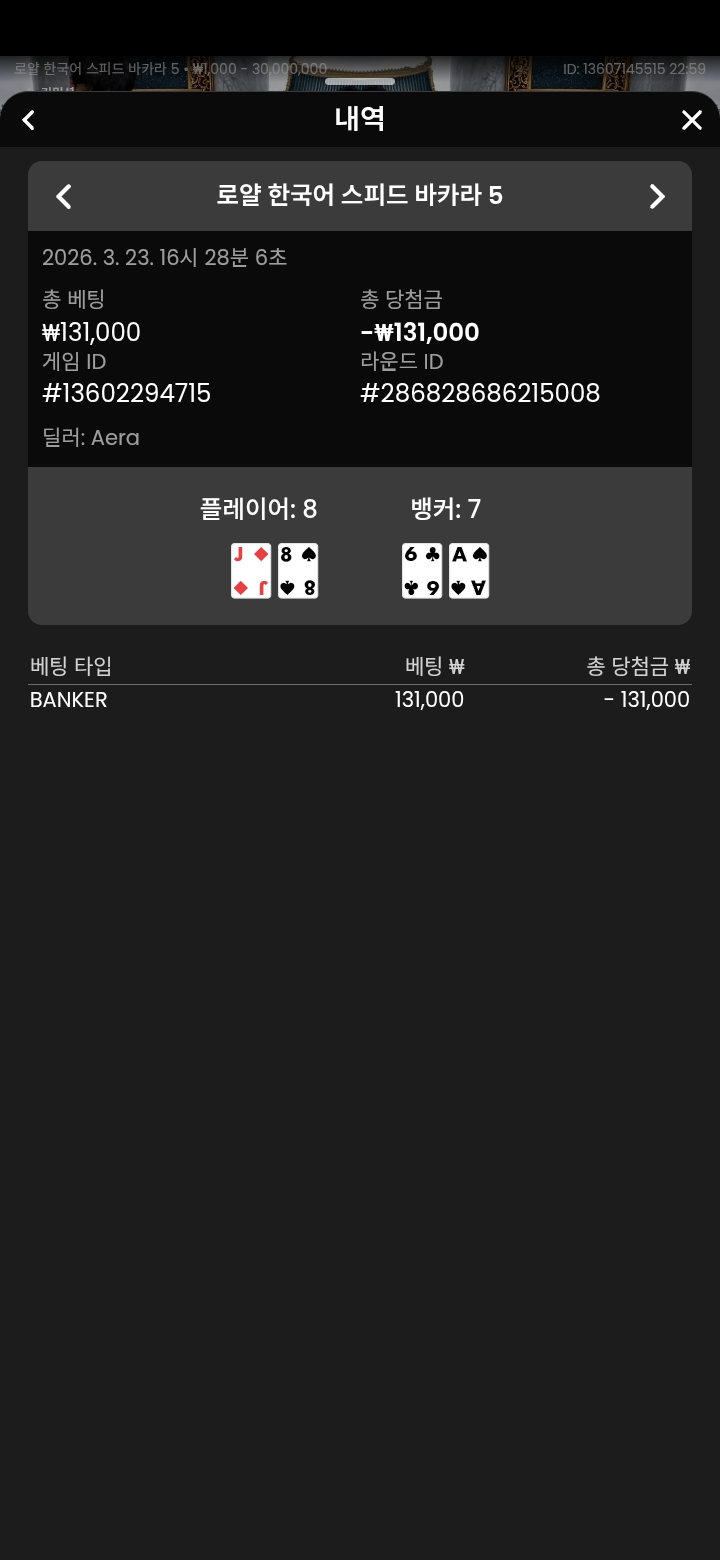Go back from the 내역 history panel

(29, 120)
